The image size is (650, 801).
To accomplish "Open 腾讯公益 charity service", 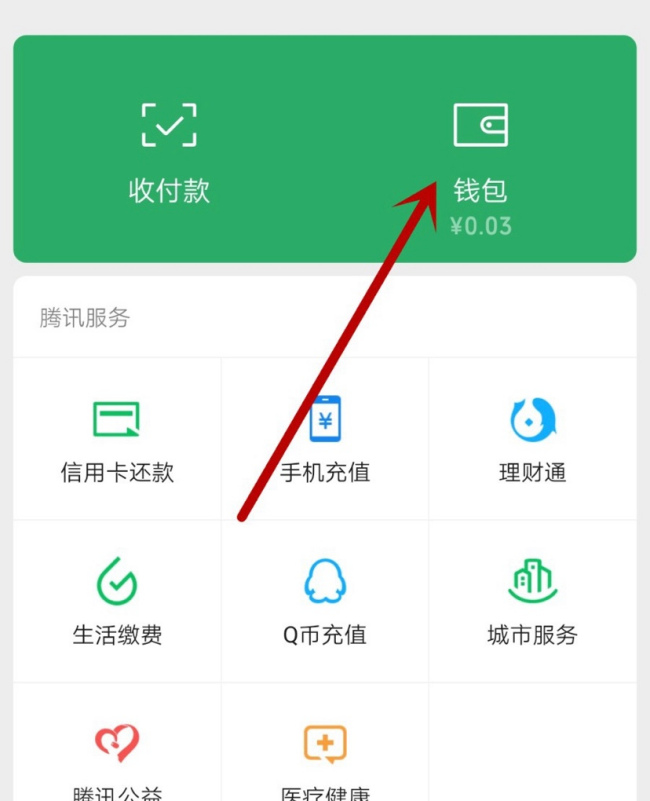I will coord(117,760).
